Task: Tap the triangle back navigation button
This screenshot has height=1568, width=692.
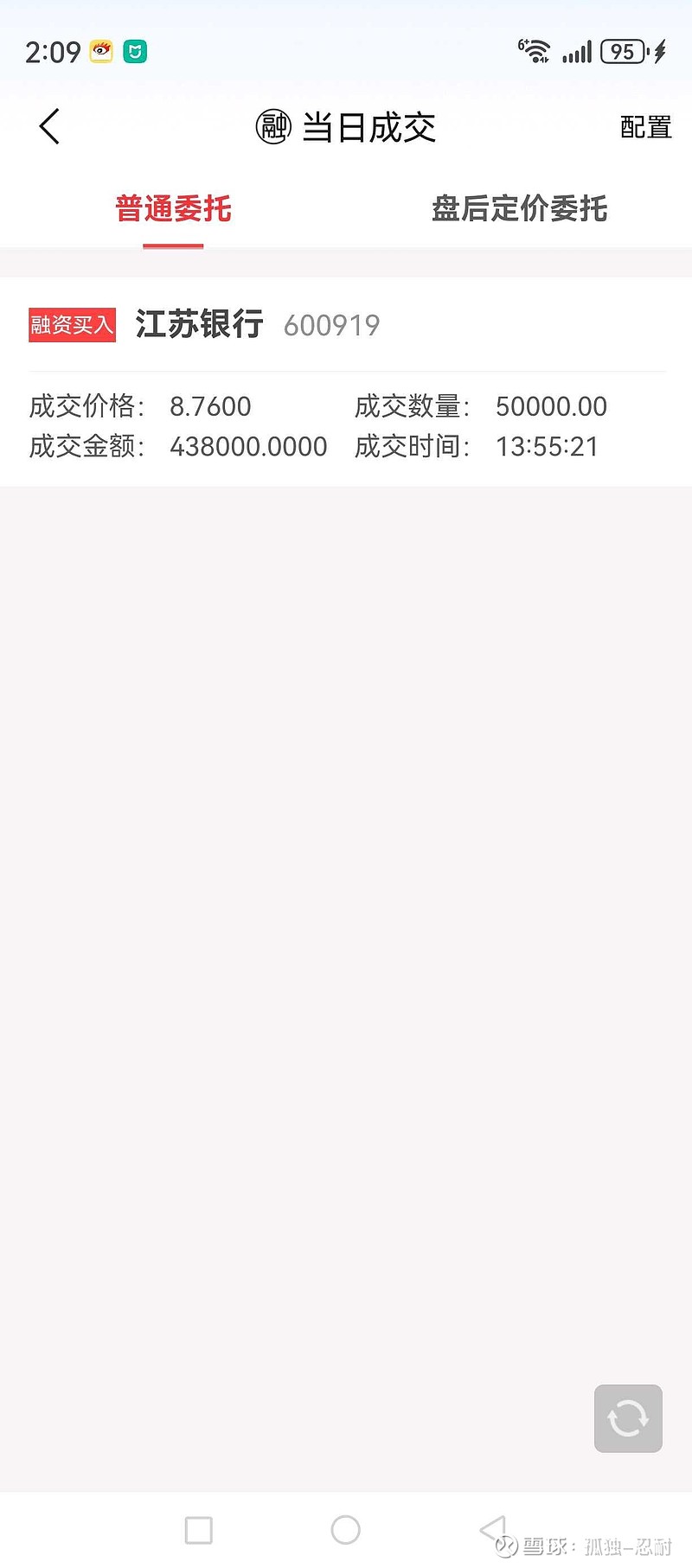Action: pyautogui.click(x=494, y=1530)
